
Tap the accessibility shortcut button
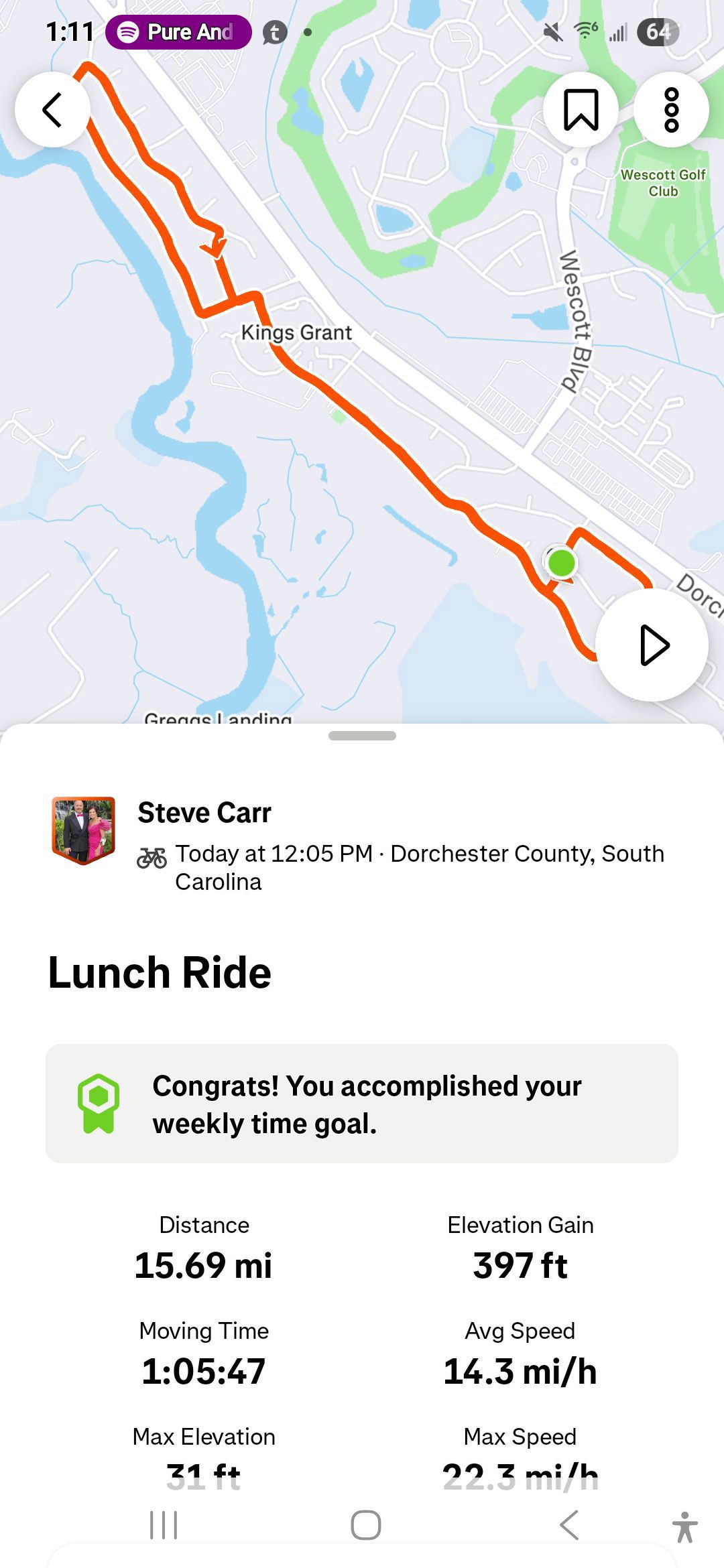pyautogui.click(x=684, y=1526)
